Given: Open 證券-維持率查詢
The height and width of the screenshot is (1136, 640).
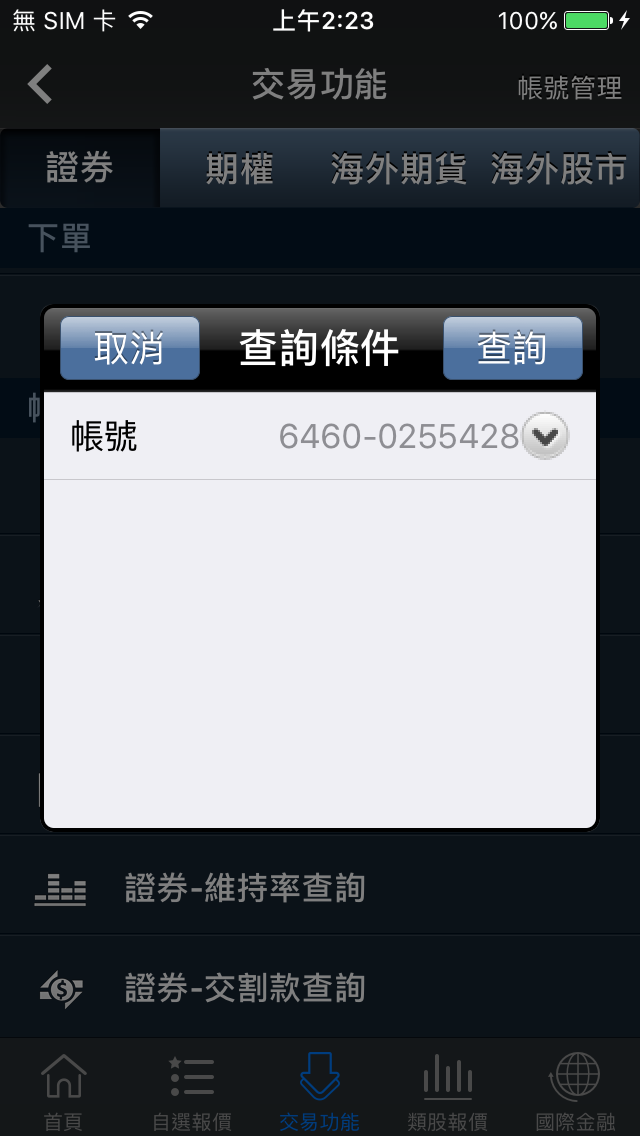Looking at the screenshot, I should point(245,888).
